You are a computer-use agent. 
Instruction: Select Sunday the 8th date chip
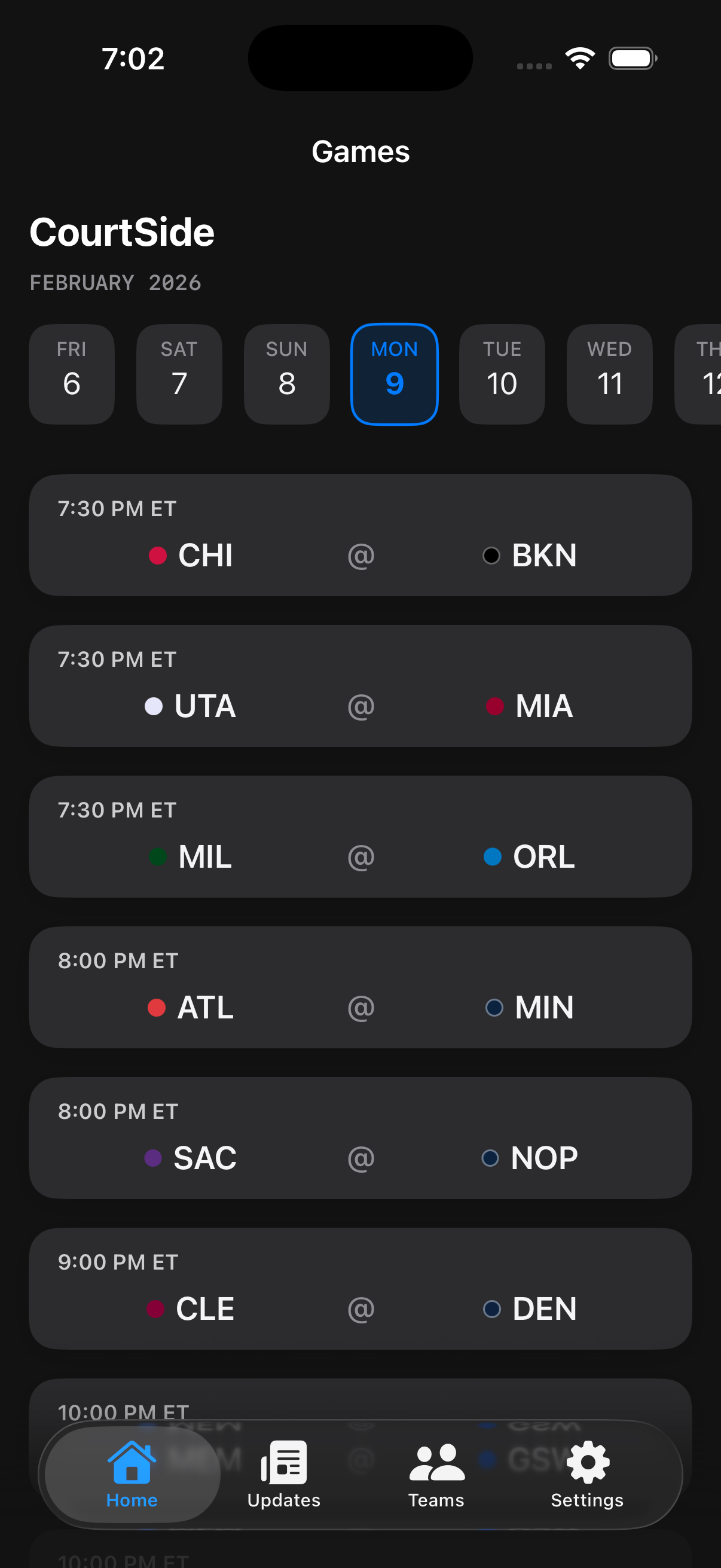[286, 373]
